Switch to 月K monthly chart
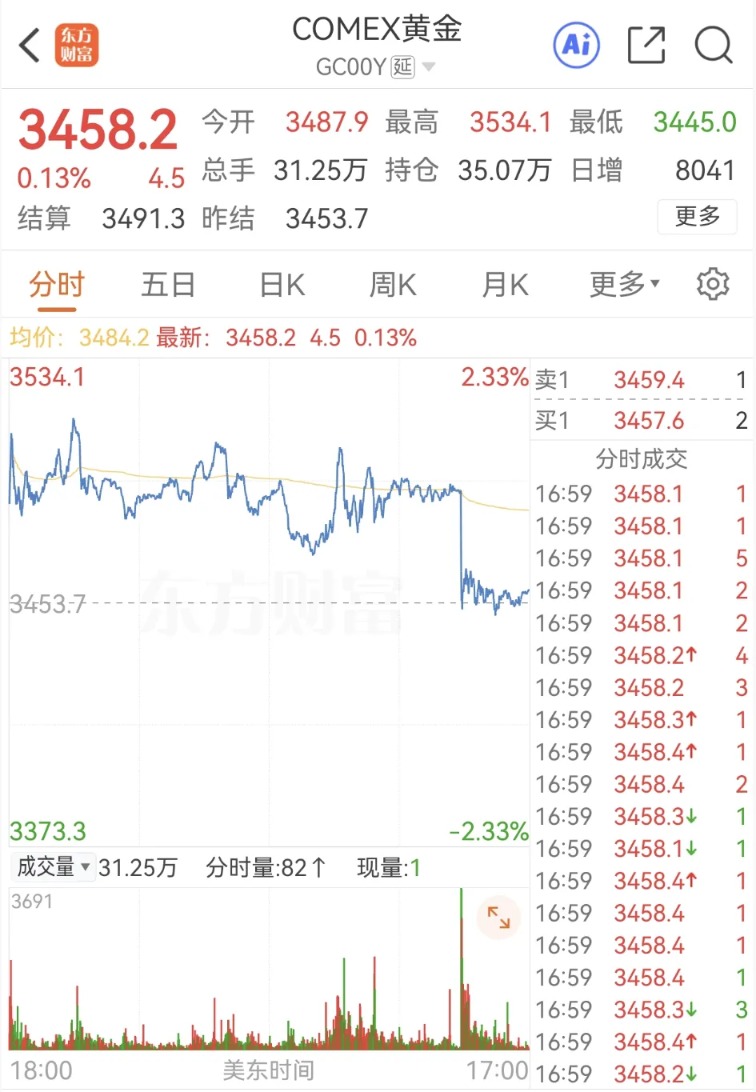 pos(503,283)
